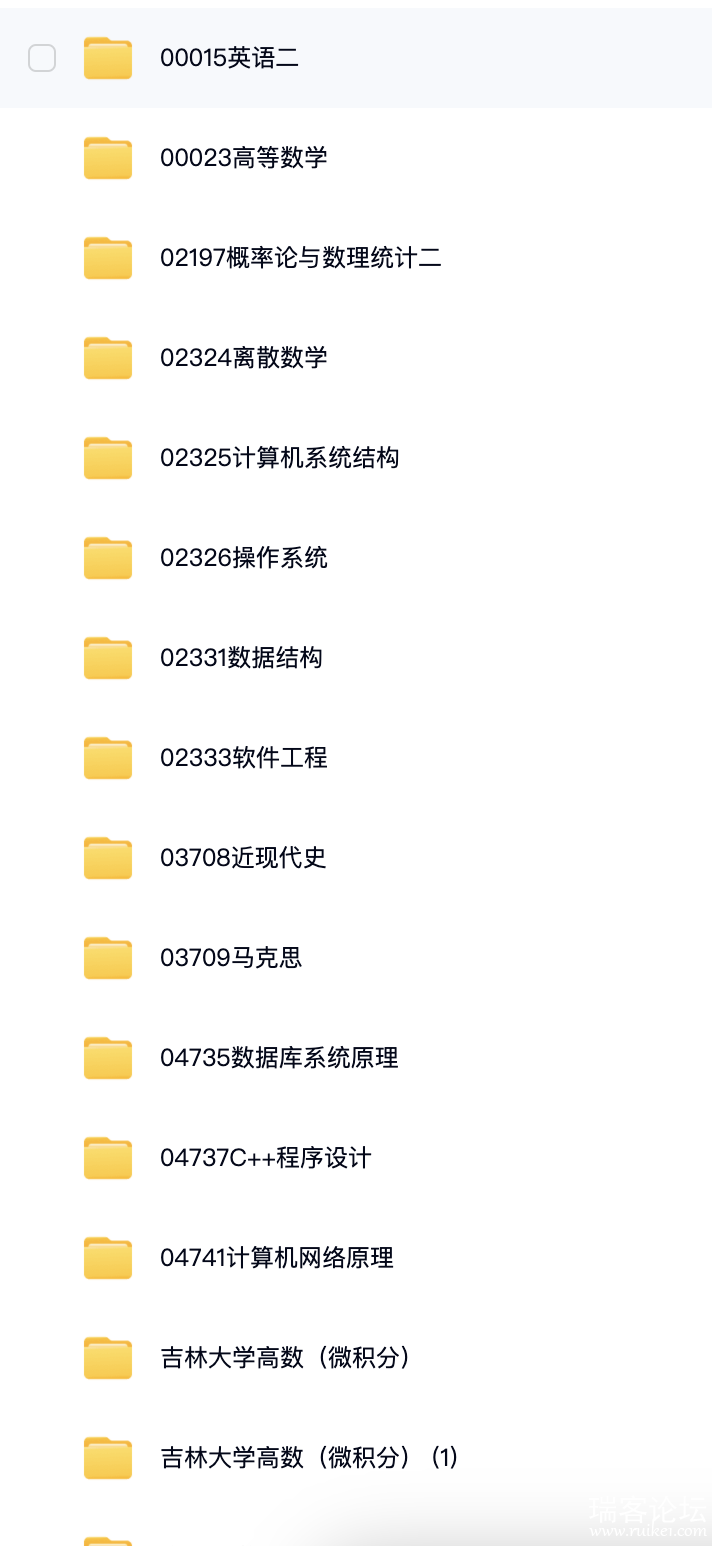Select the checkbox next to 00015英语二
The width and height of the screenshot is (712, 1546).
pyautogui.click(x=42, y=58)
